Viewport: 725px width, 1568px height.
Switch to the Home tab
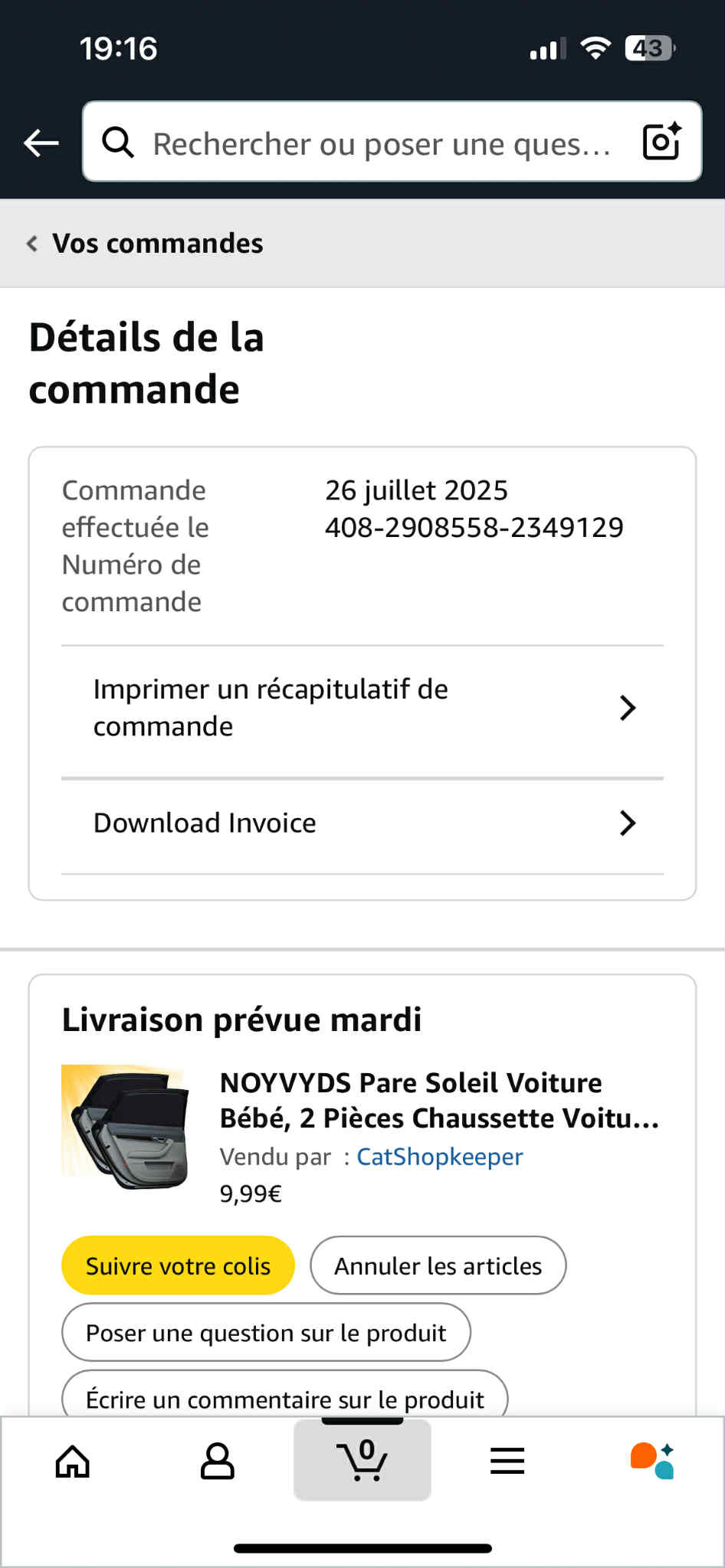click(x=73, y=1462)
